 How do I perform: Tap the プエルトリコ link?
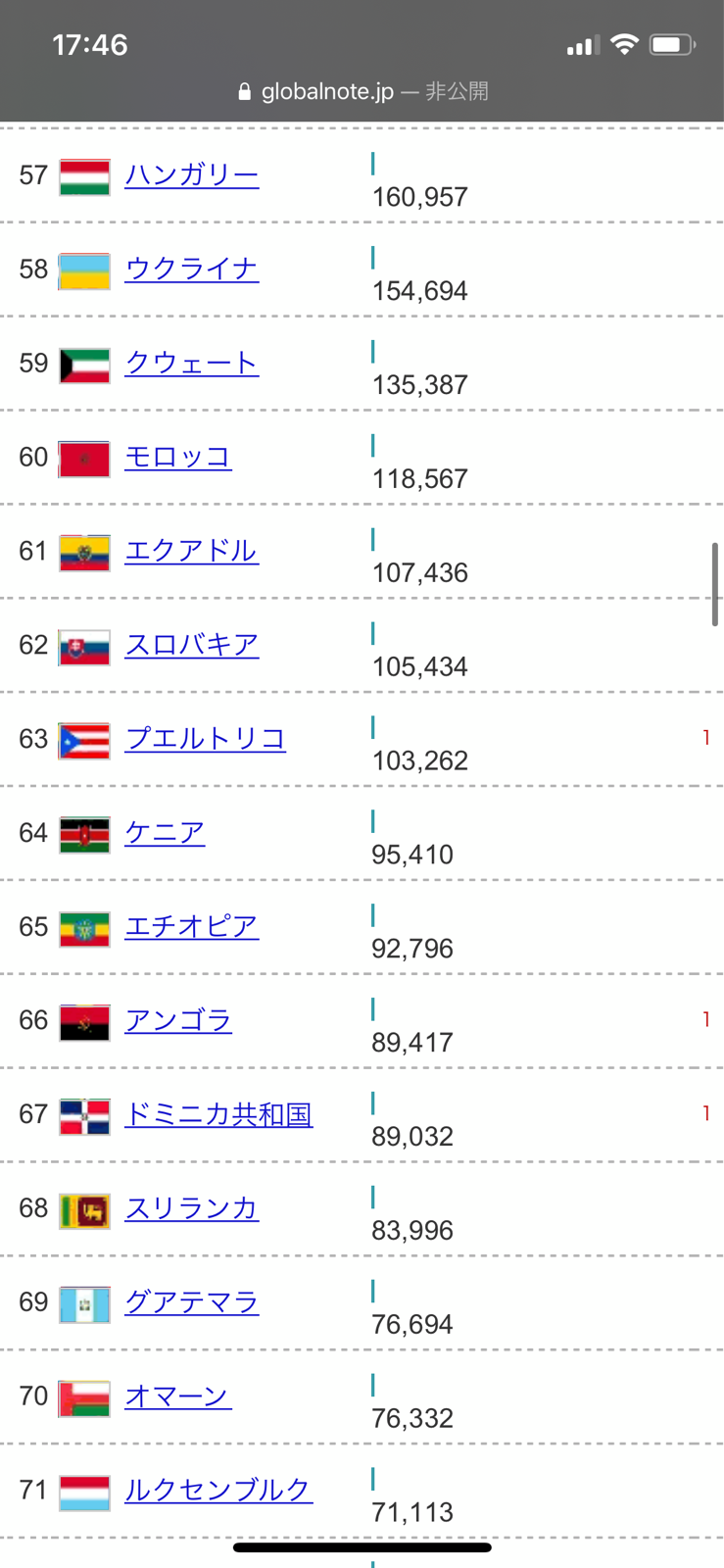coord(206,740)
